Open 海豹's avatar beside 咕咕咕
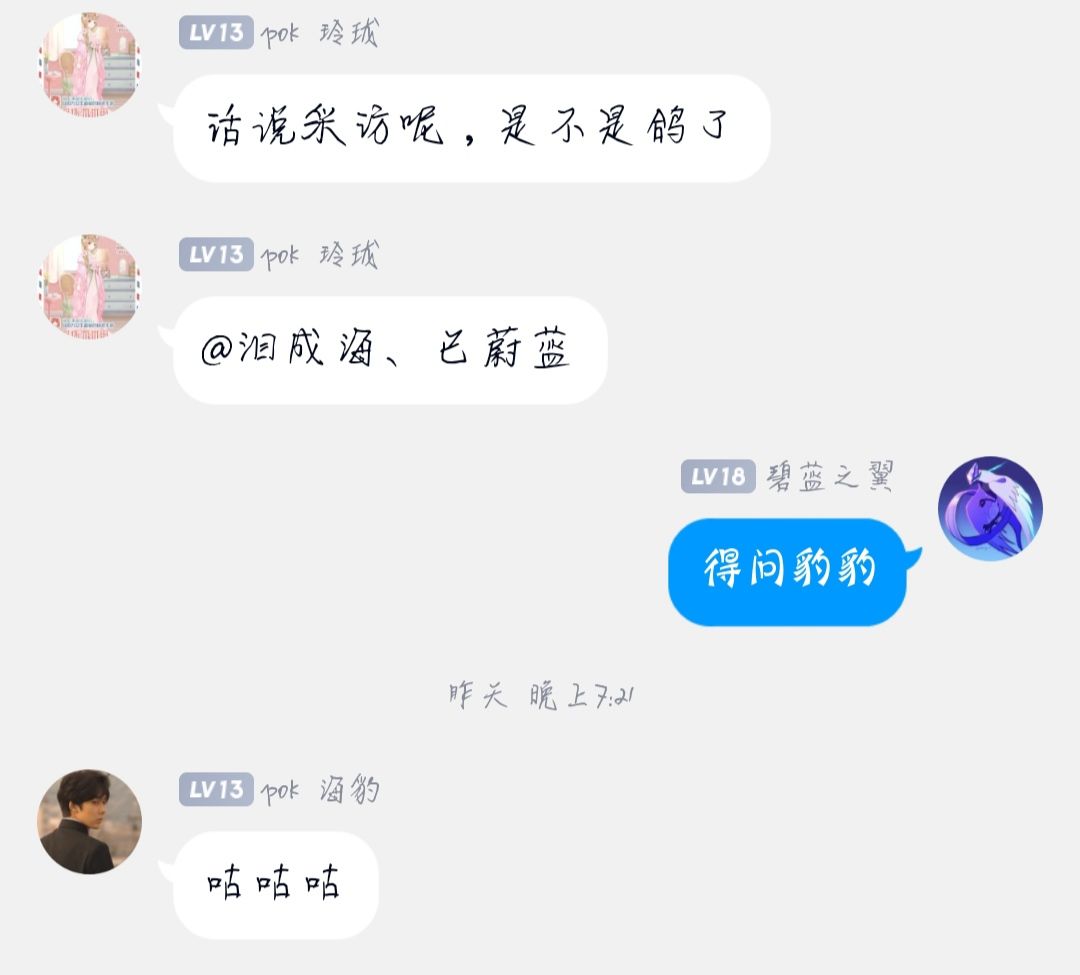 [90, 821]
